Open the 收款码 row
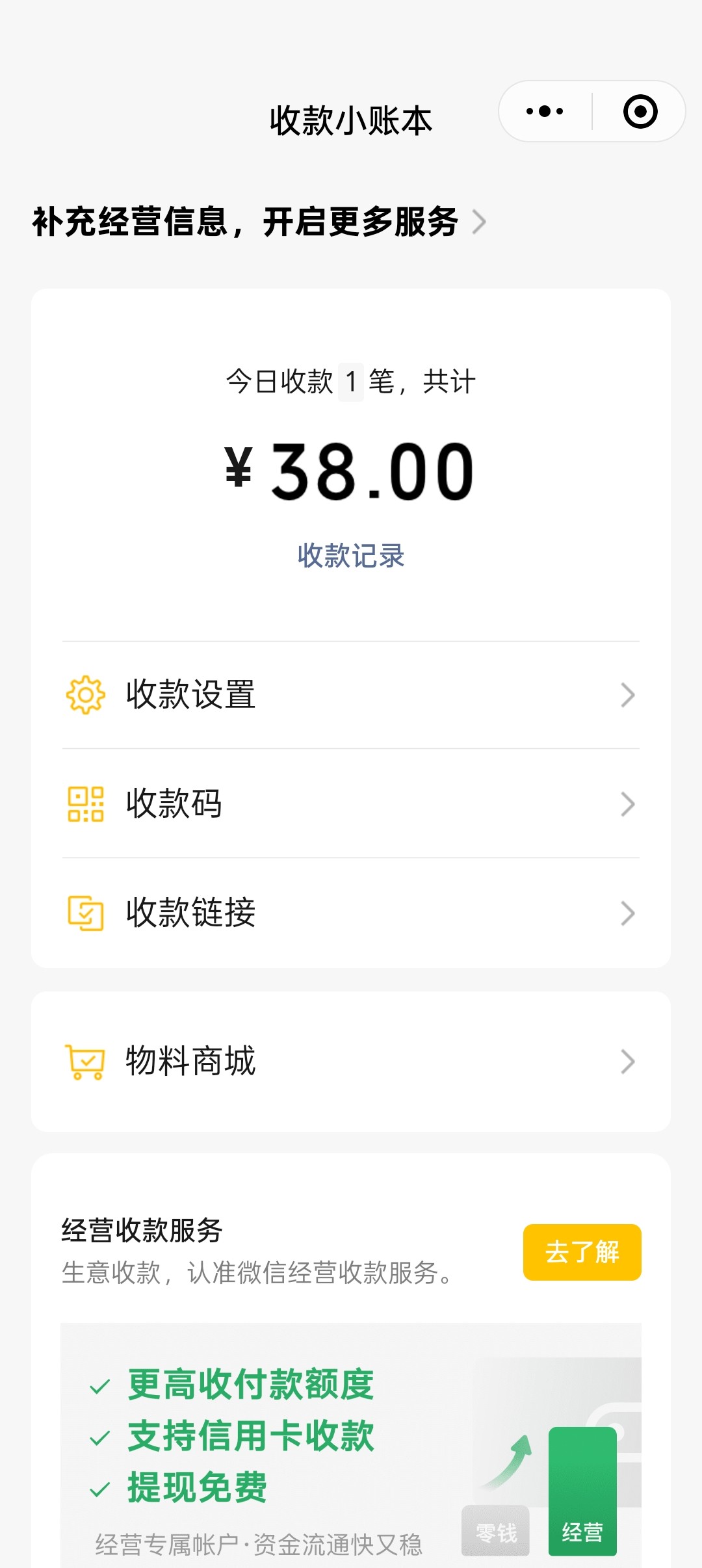The image size is (702, 1568). 351,804
